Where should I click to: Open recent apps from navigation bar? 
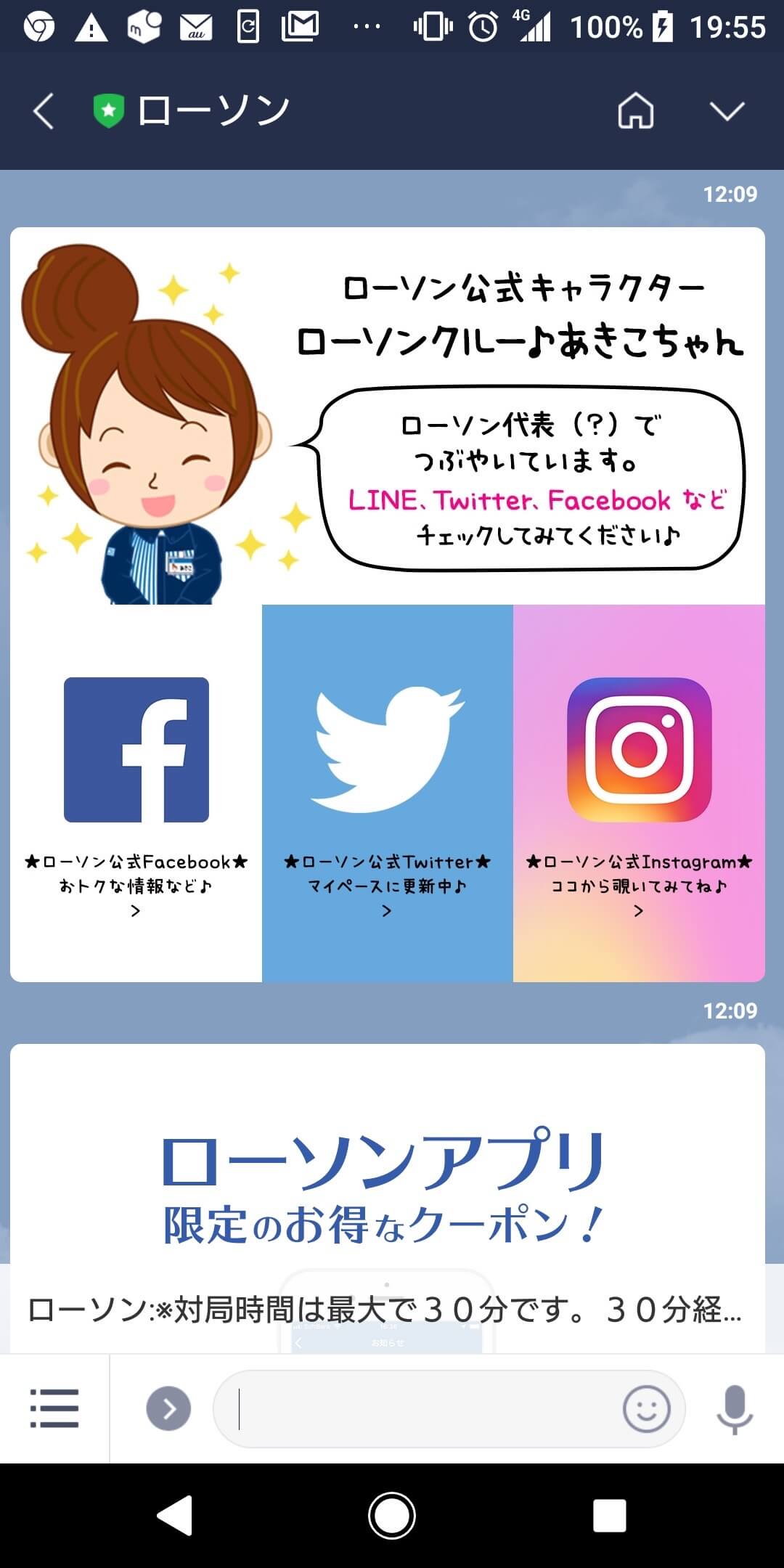[x=609, y=1516]
